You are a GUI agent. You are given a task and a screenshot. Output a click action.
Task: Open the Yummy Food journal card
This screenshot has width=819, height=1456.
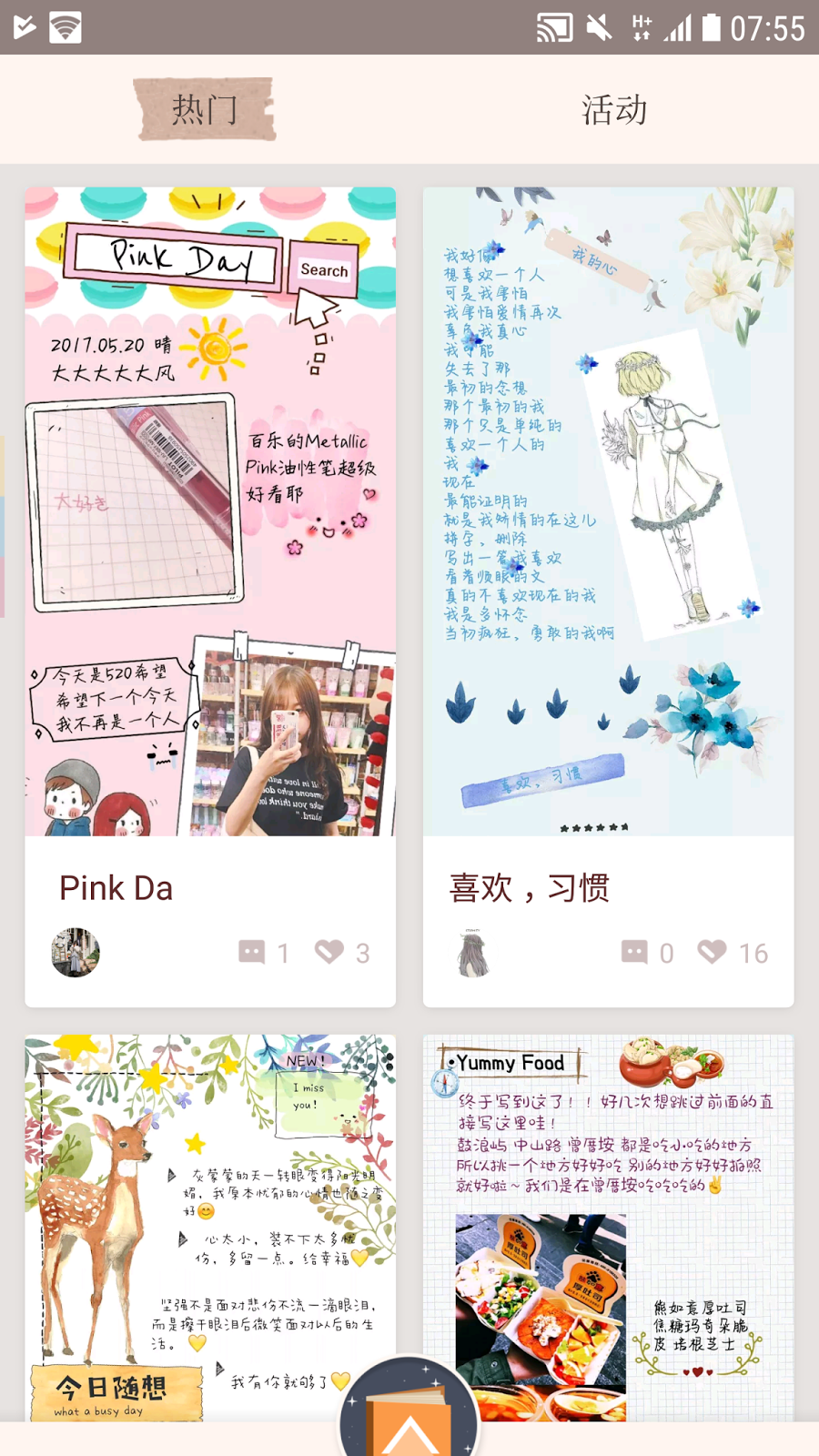point(609,1228)
